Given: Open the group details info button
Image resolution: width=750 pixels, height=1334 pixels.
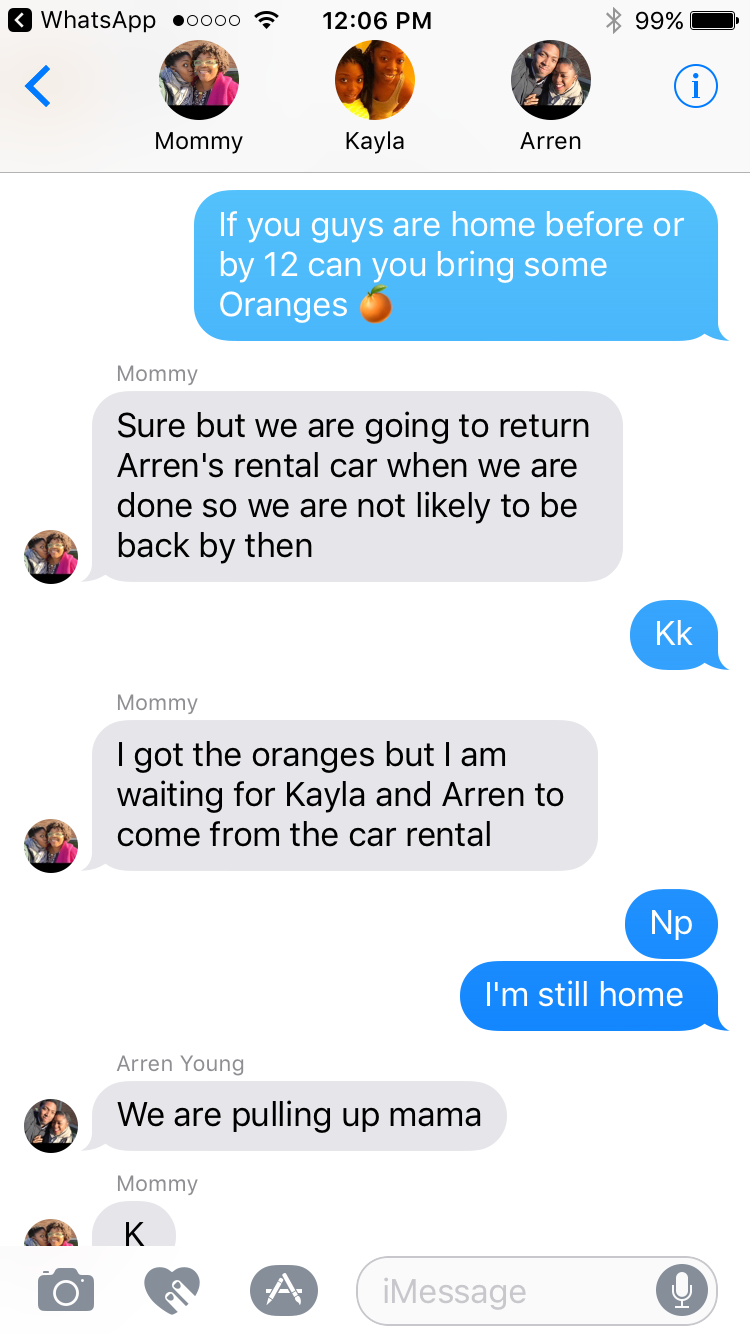Looking at the screenshot, I should tap(695, 88).
